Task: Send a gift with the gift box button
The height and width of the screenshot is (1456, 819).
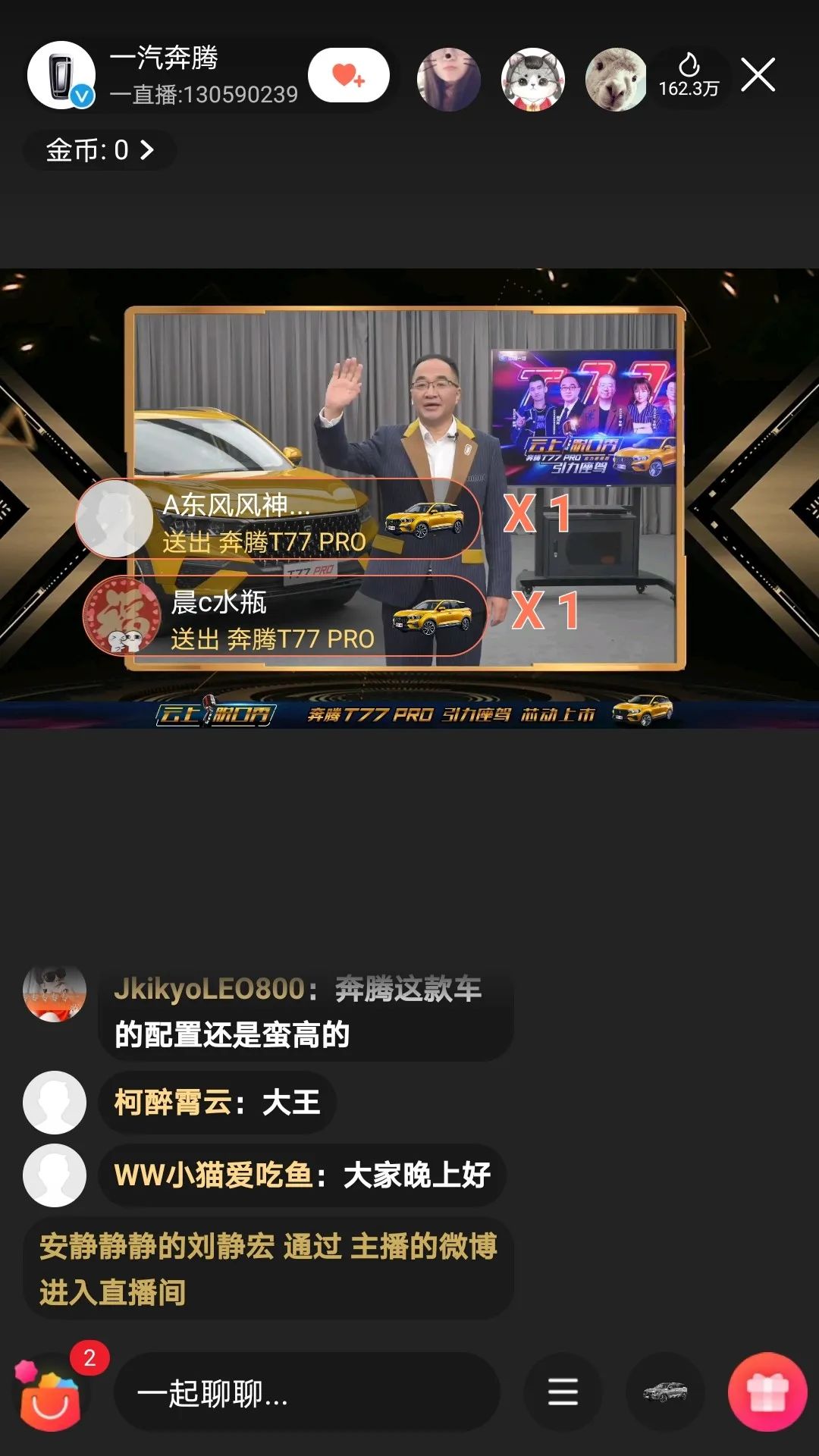Action: coord(767,1392)
